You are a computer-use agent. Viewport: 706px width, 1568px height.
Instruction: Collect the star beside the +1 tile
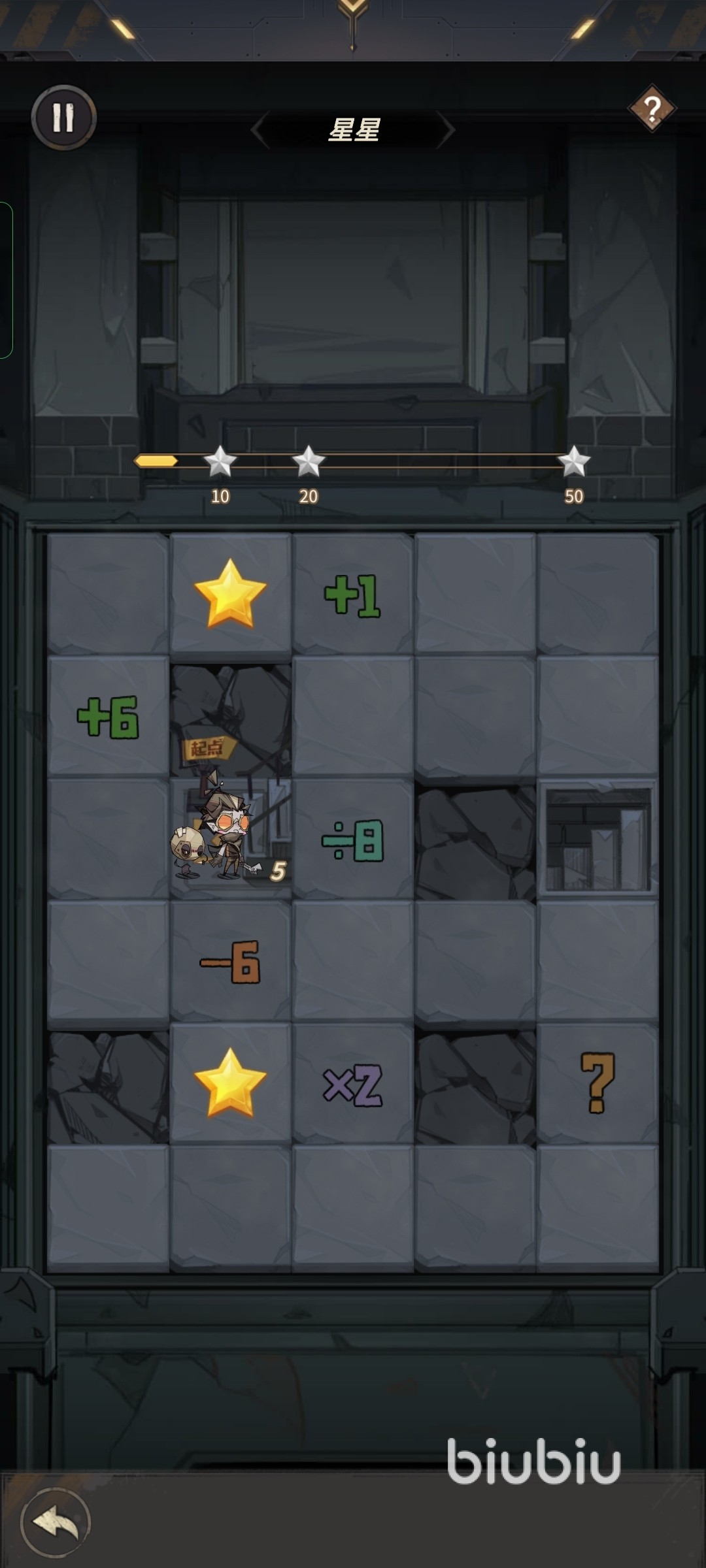tap(230, 593)
